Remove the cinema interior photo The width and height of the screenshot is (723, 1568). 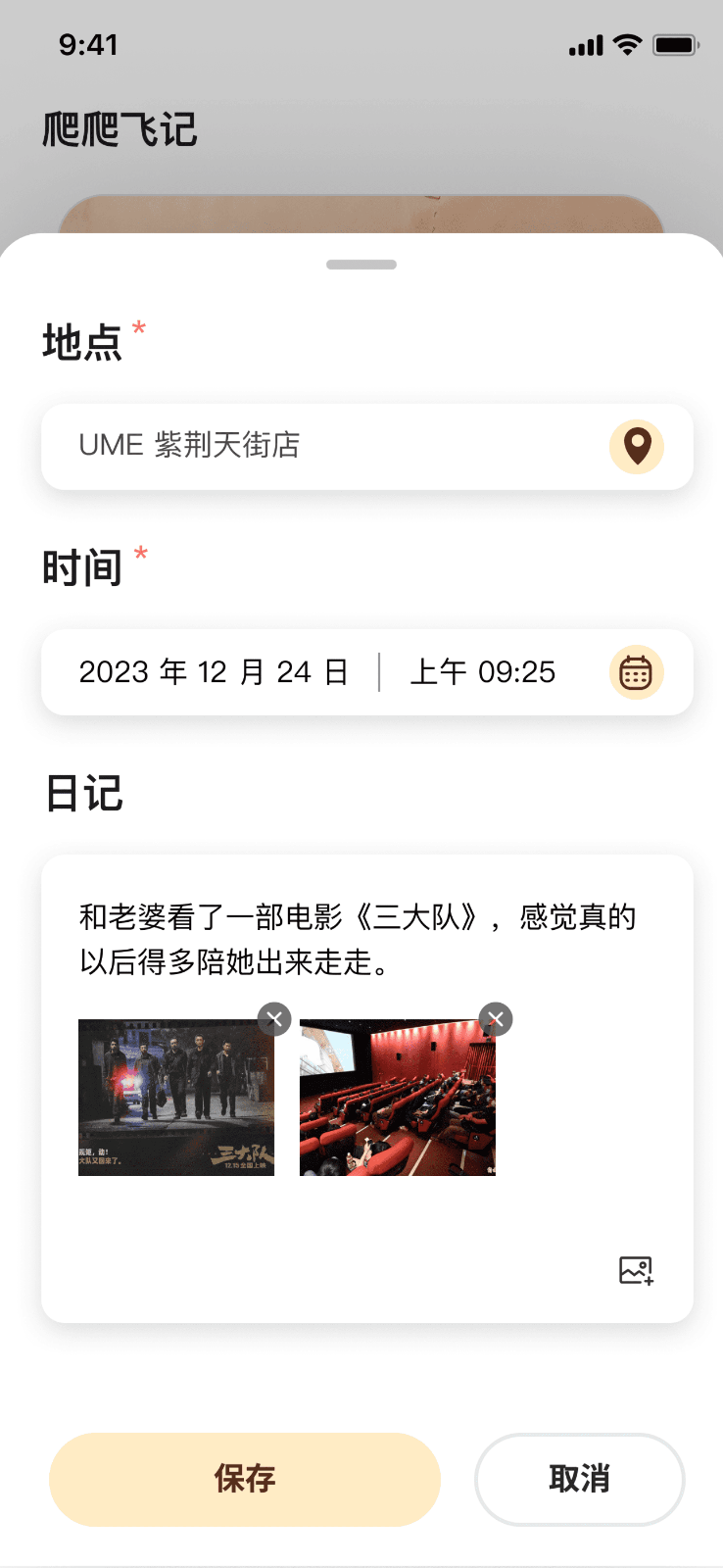pos(494,1019)
